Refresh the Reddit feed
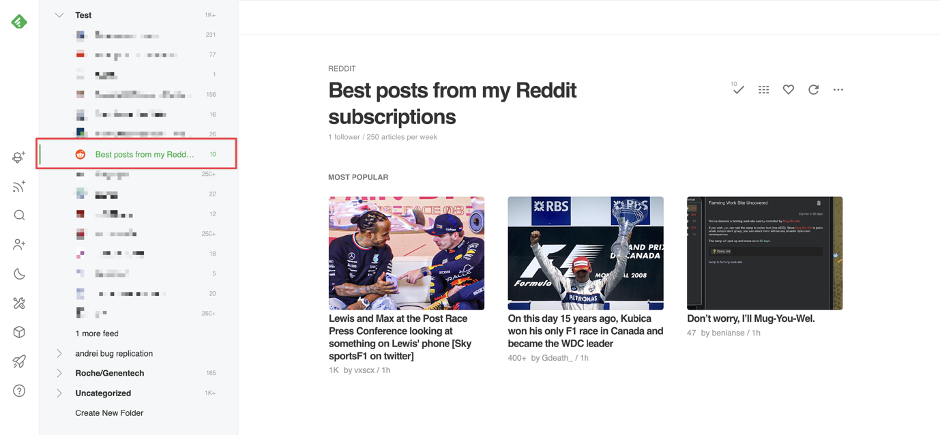 813,90
